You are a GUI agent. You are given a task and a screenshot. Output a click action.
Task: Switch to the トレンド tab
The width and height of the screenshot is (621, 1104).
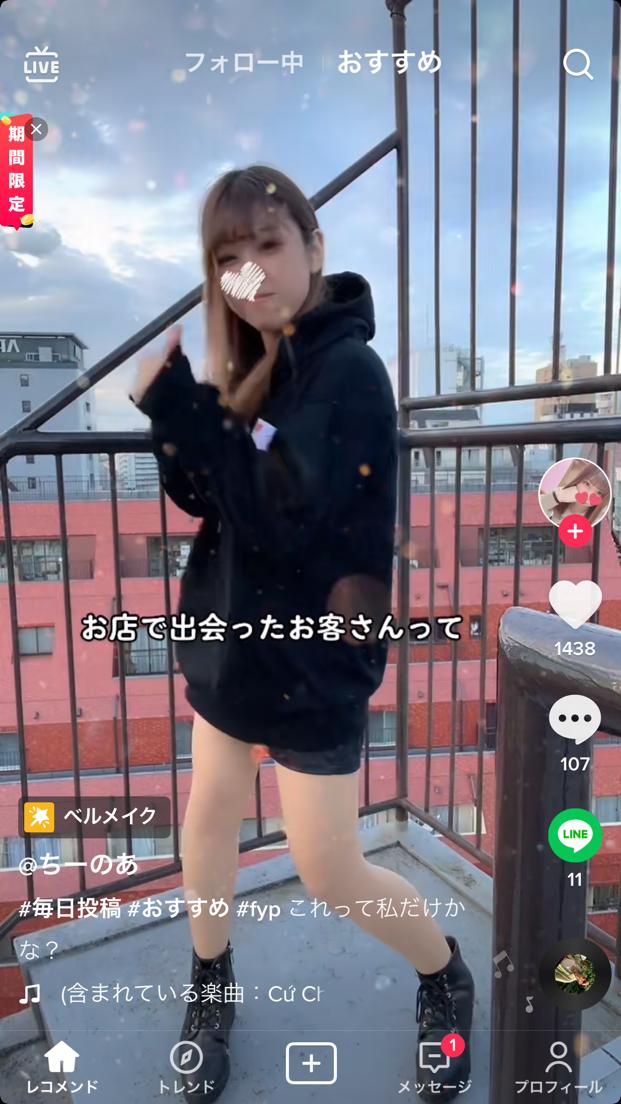point(186,1067)
